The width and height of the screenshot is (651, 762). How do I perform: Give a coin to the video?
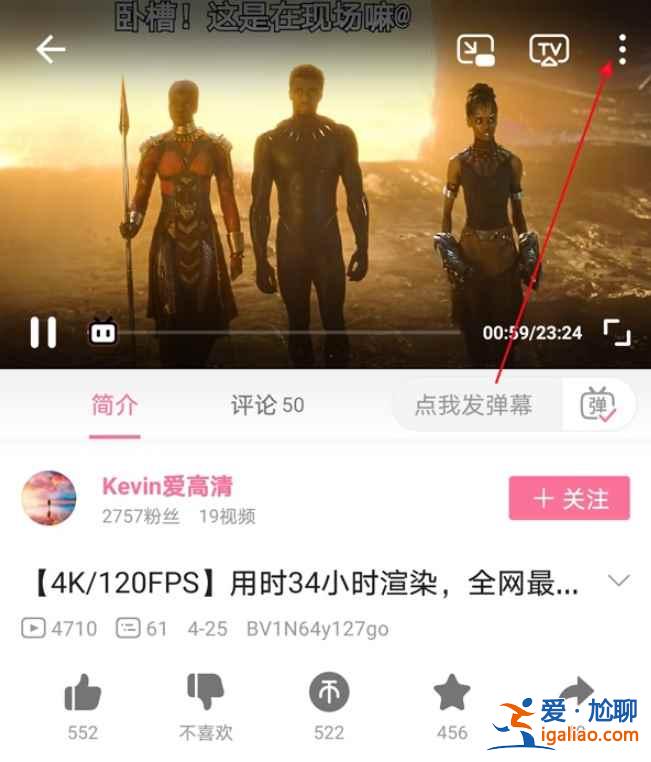point(329,692)
